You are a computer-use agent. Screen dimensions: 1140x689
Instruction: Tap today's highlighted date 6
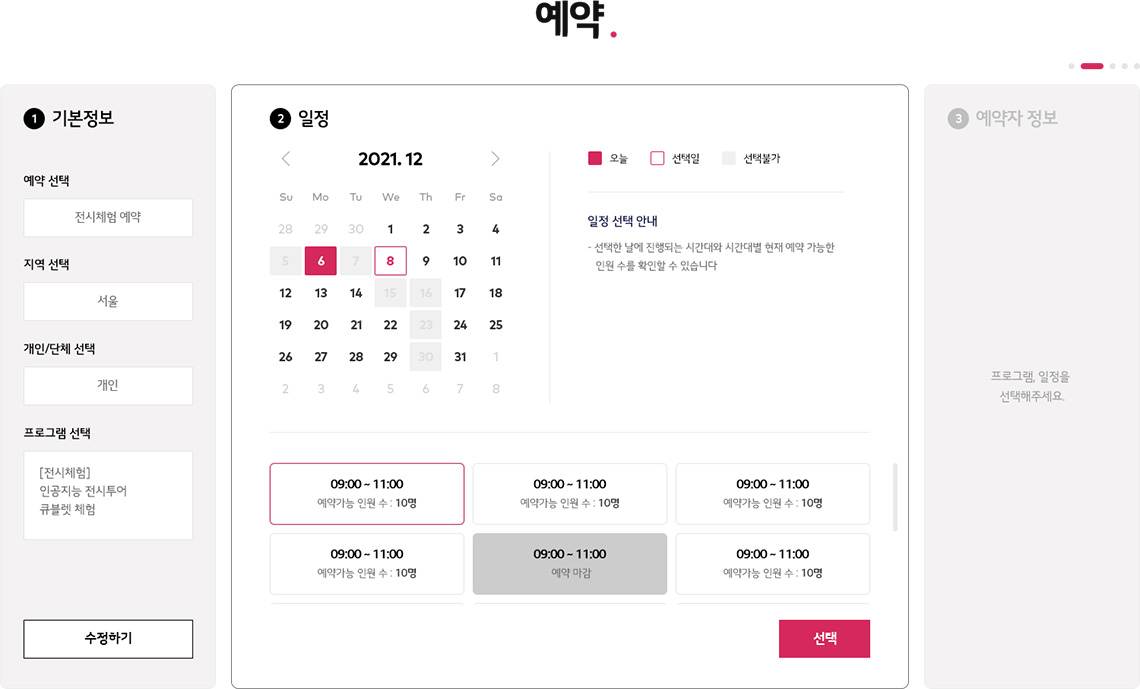321,261
